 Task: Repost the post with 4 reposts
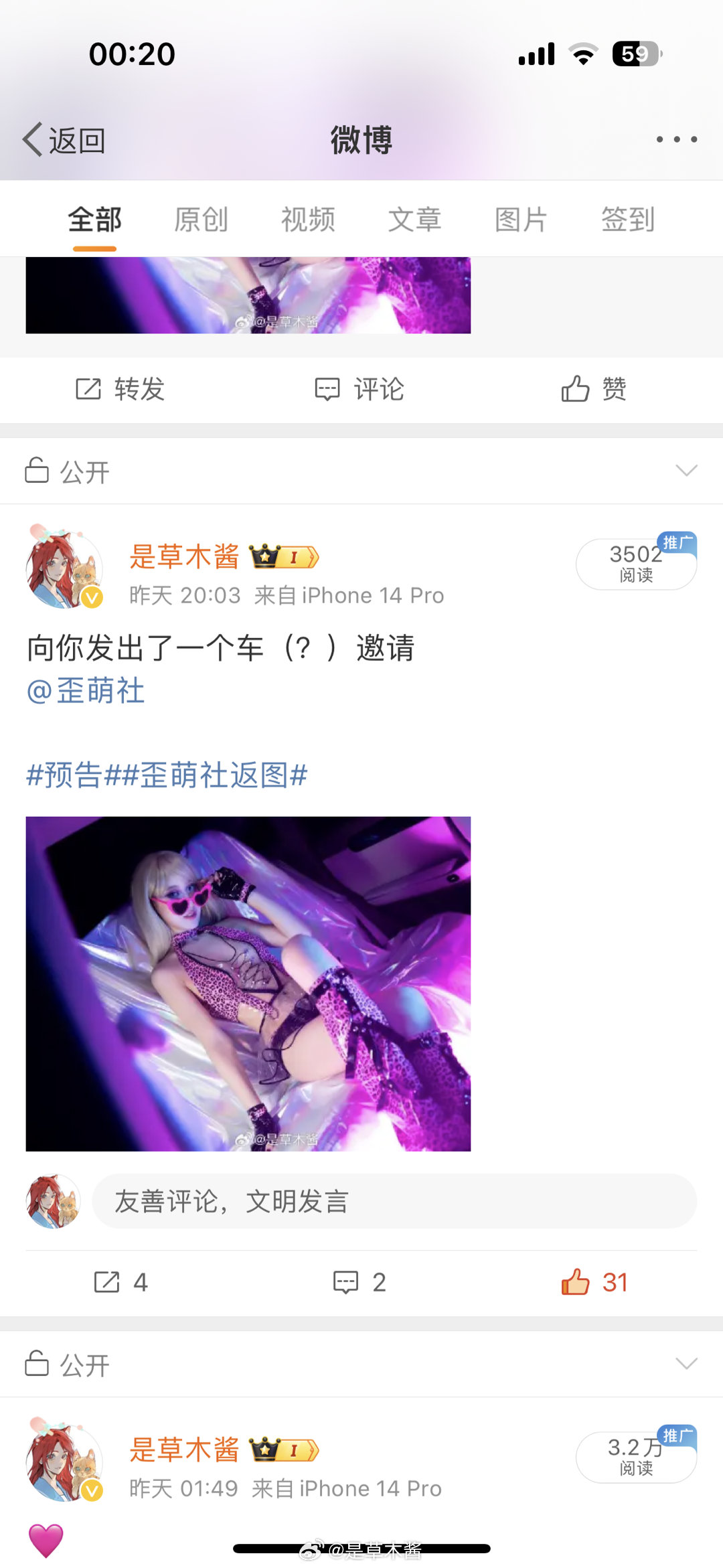(x=120, y=1282)
